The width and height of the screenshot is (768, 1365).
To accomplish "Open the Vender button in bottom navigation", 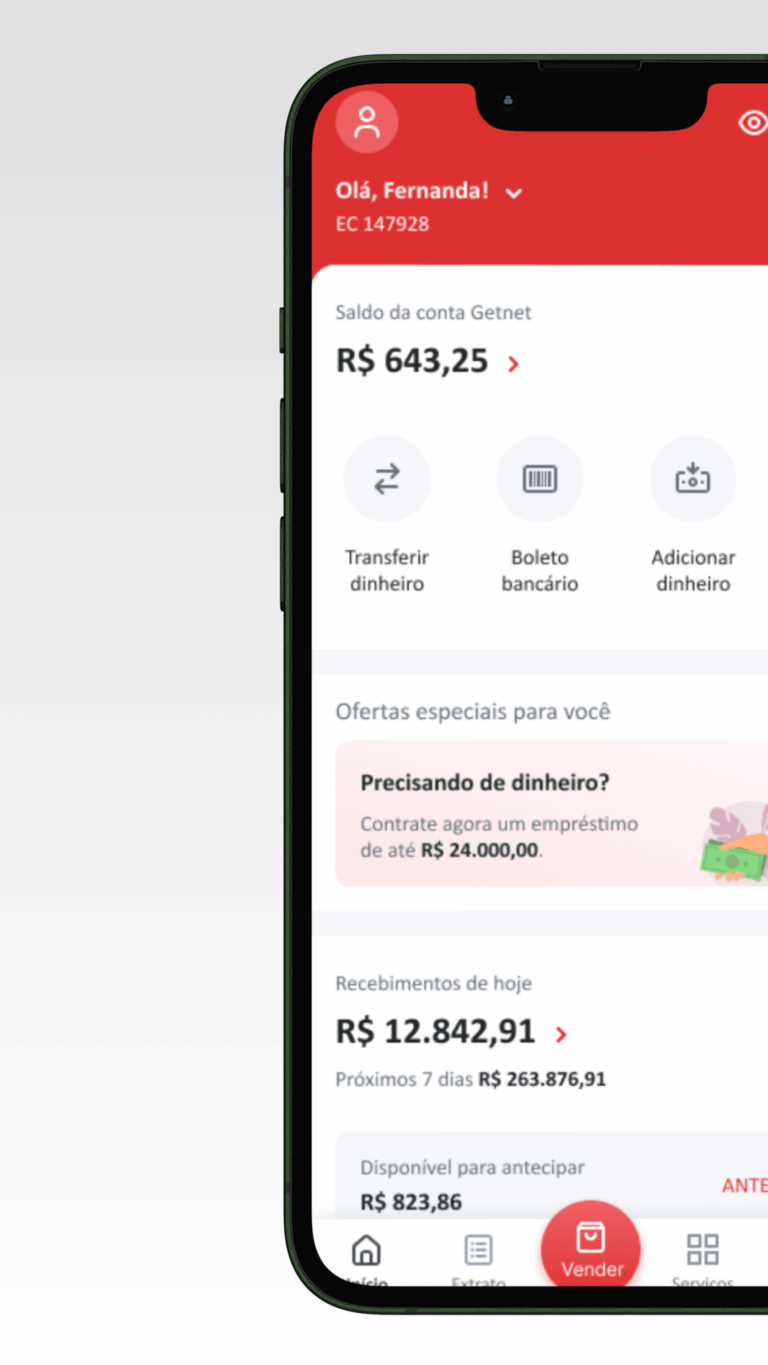I will point(591,1243).
